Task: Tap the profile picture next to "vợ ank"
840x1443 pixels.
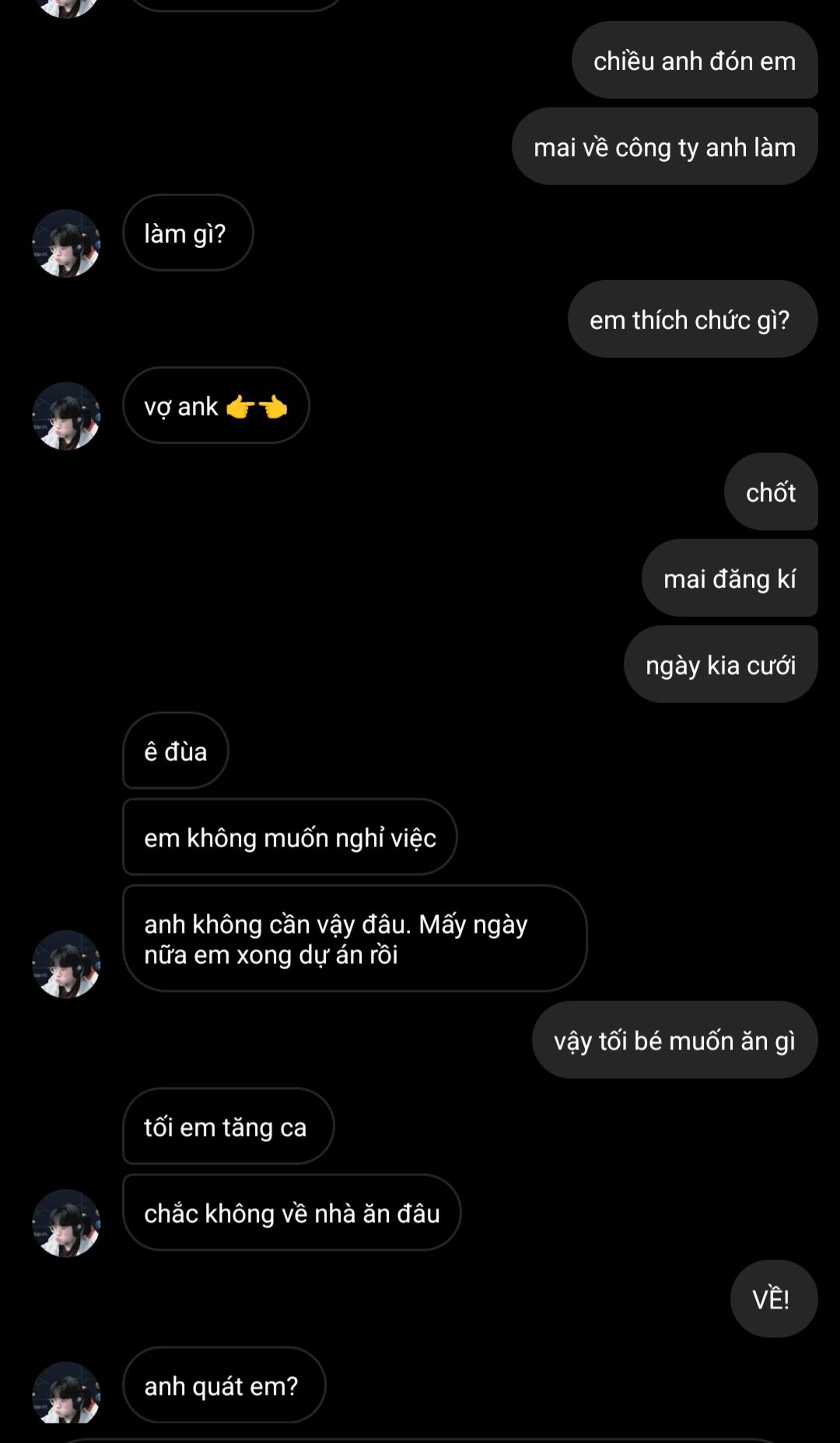Action: click(x=66, y=416)
